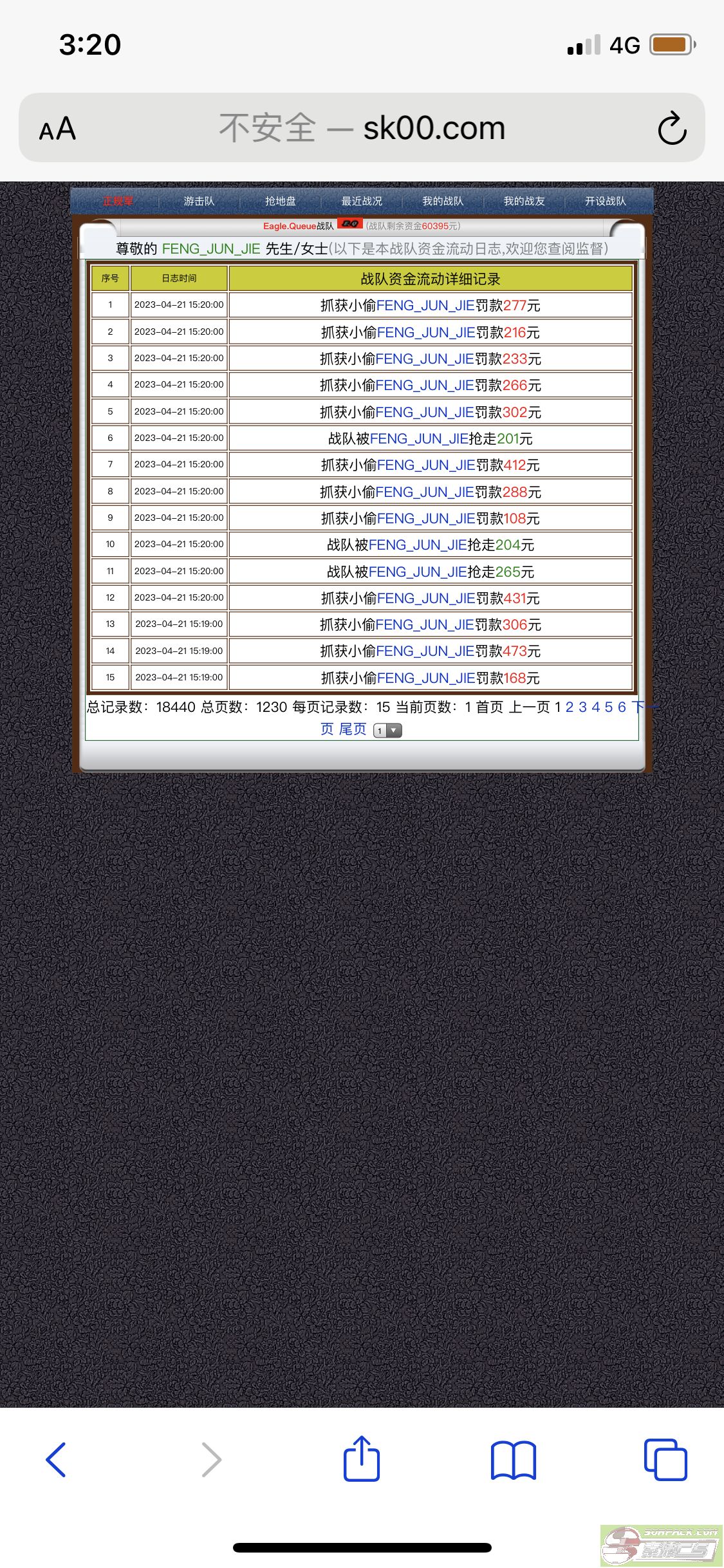Go to 我的战友 tab
This screenshot has height=1568, width=724.
[524, 201]
